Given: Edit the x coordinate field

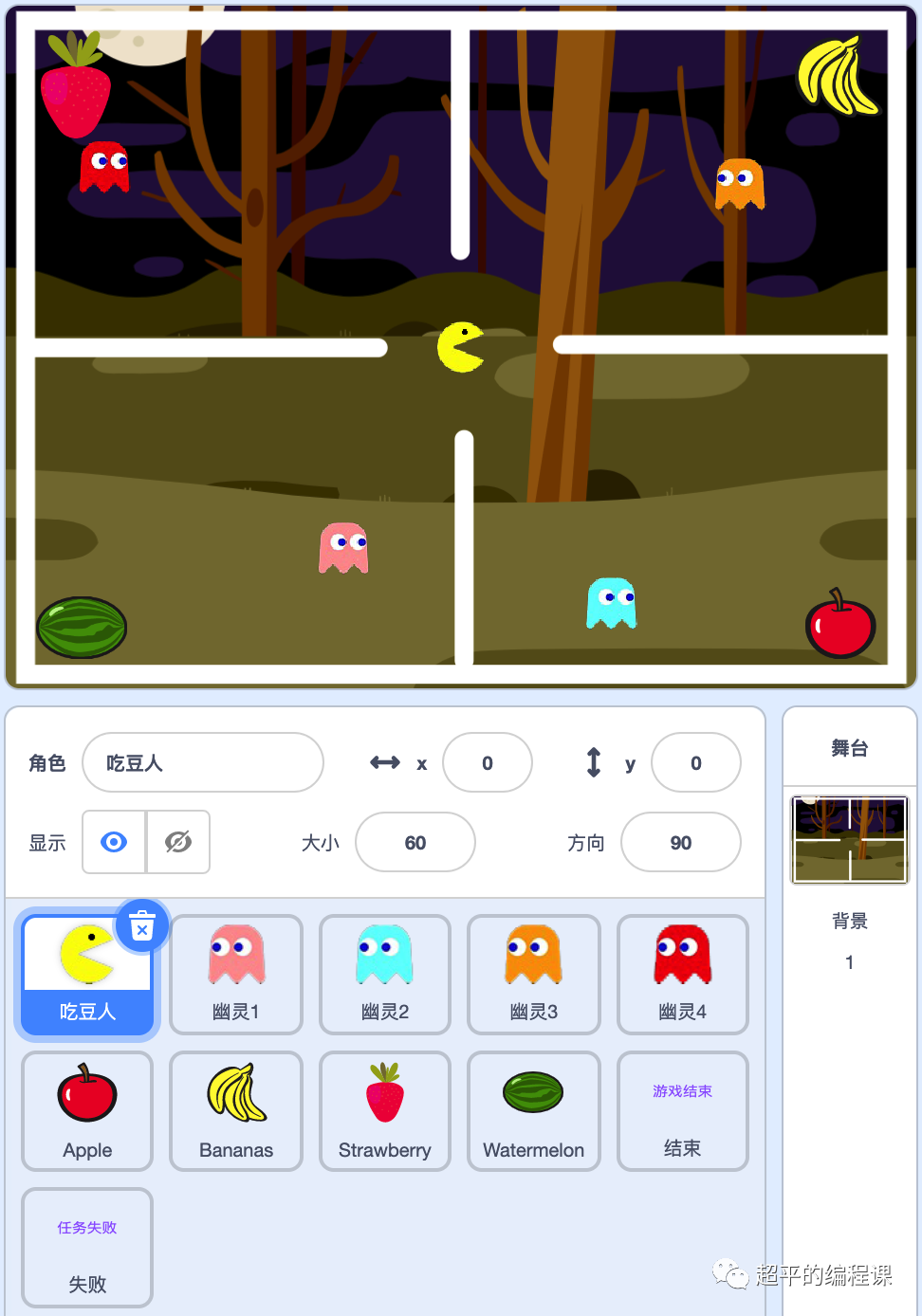Looking at the screenshot, I should coord(487,762).
